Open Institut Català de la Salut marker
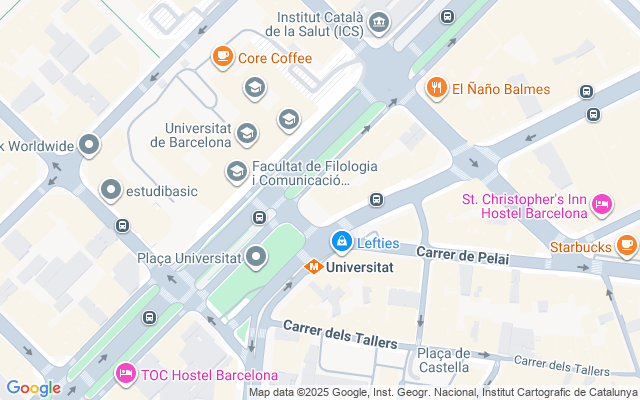This screenshot has width=640, height=400. coord(379,23)
